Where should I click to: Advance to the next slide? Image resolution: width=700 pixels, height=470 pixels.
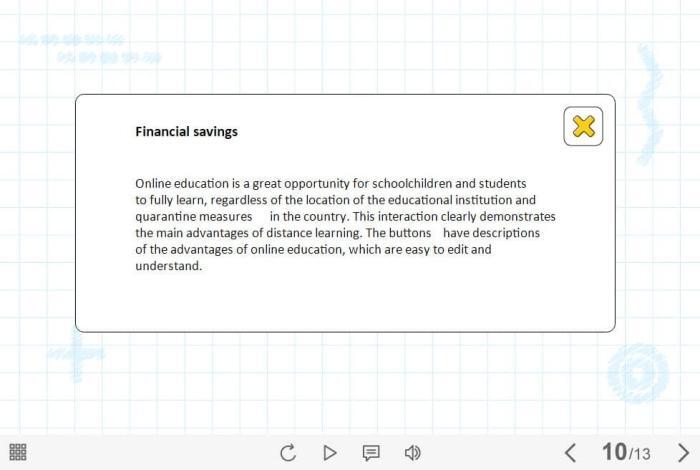tap(683, 453)
